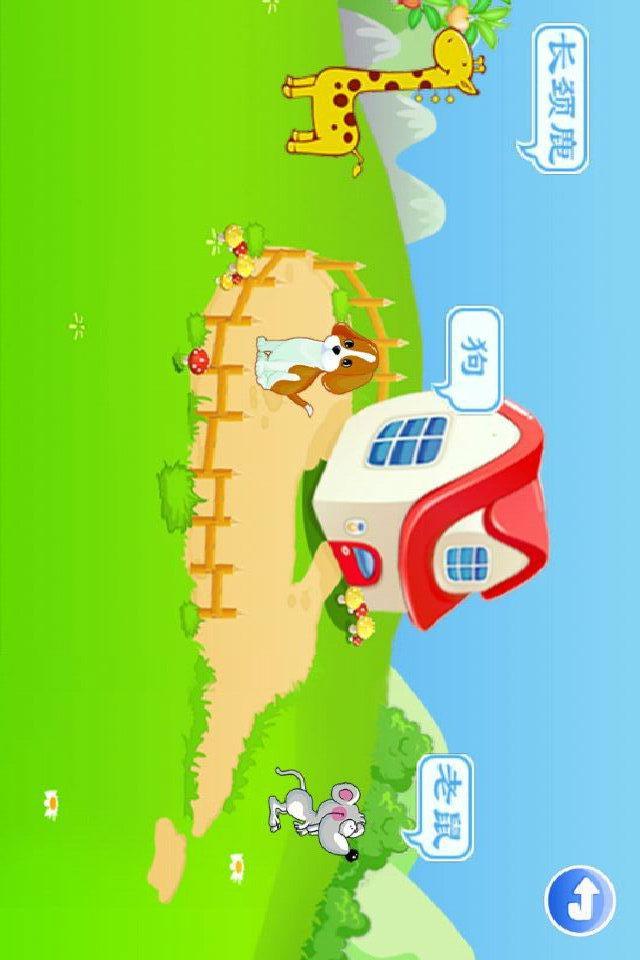
Task: Select the 长颈鹿 speech bubble
Action: [x=557, y=97]
